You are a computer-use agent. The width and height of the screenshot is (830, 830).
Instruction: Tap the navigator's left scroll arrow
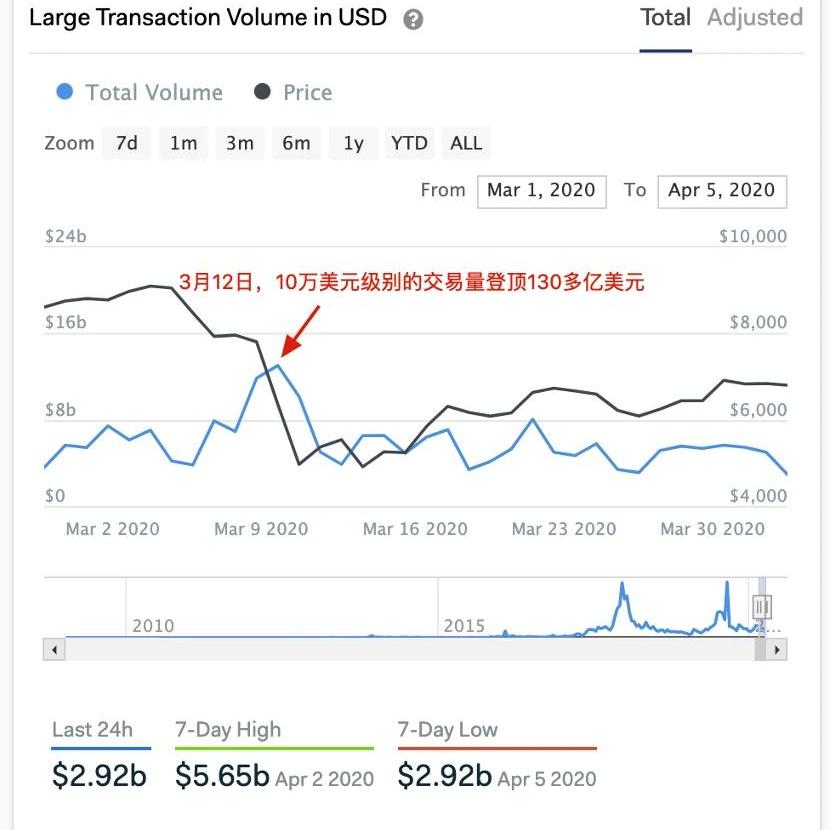click(54, 650)
